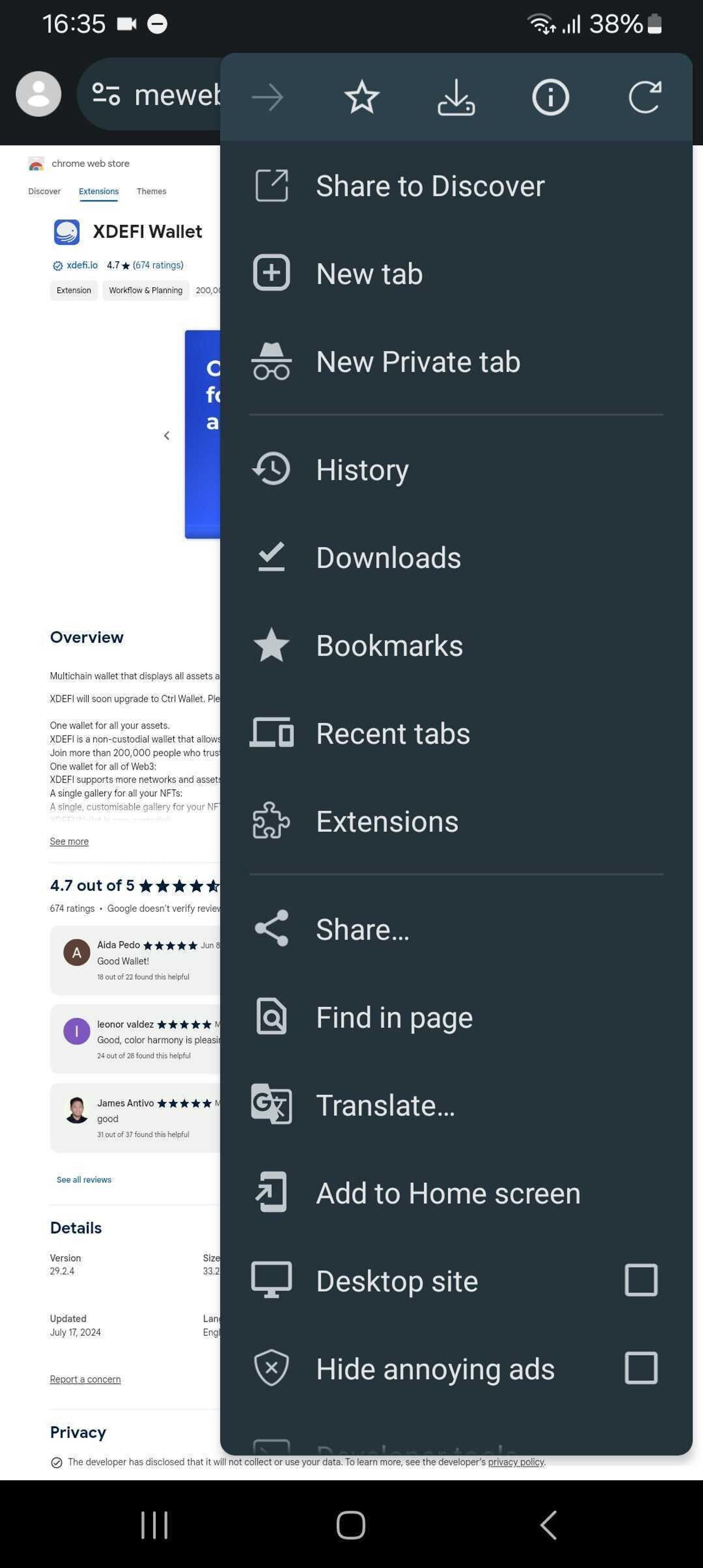Go to Downloads

click(388, 558)
